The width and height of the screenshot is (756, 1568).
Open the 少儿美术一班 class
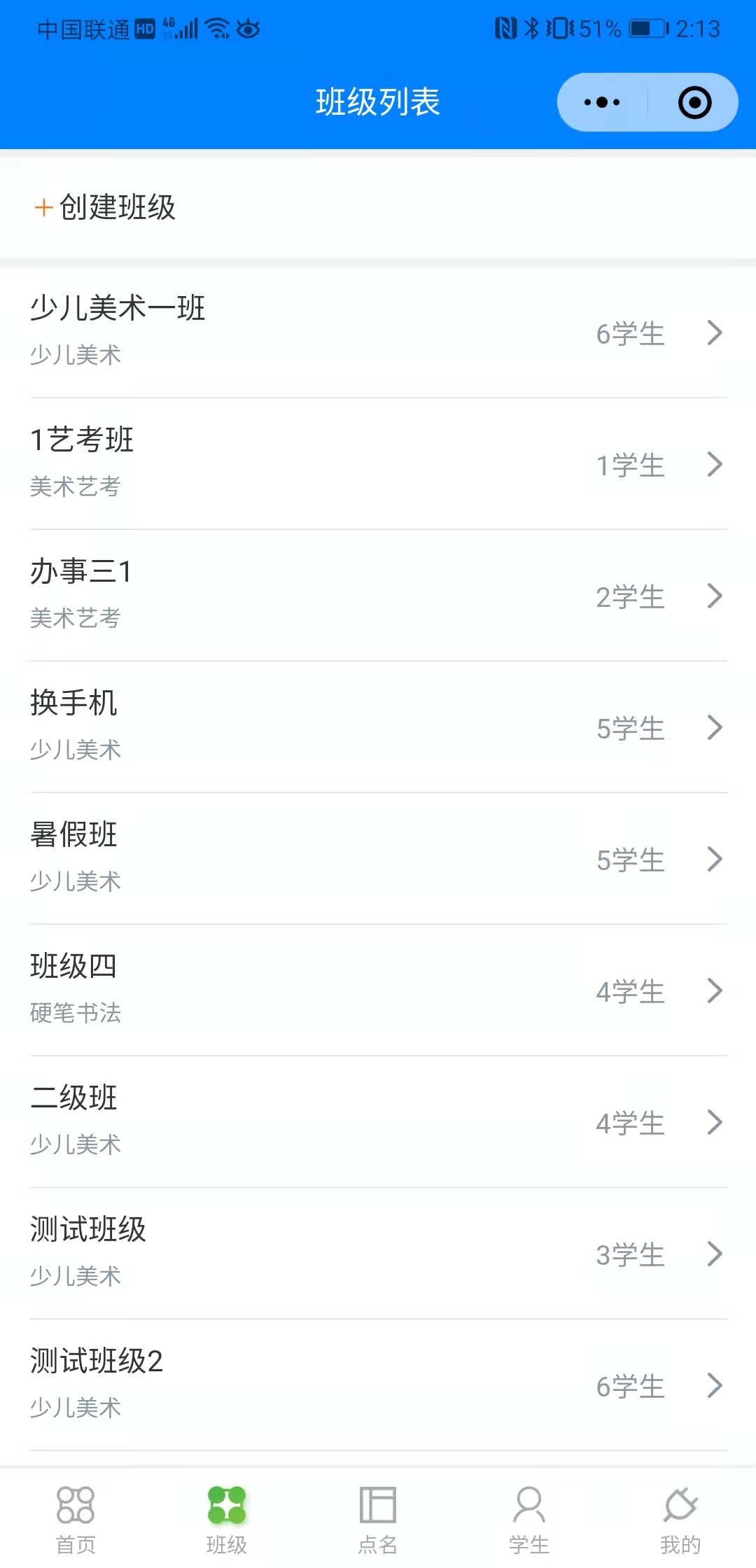(x=378, y=332)
